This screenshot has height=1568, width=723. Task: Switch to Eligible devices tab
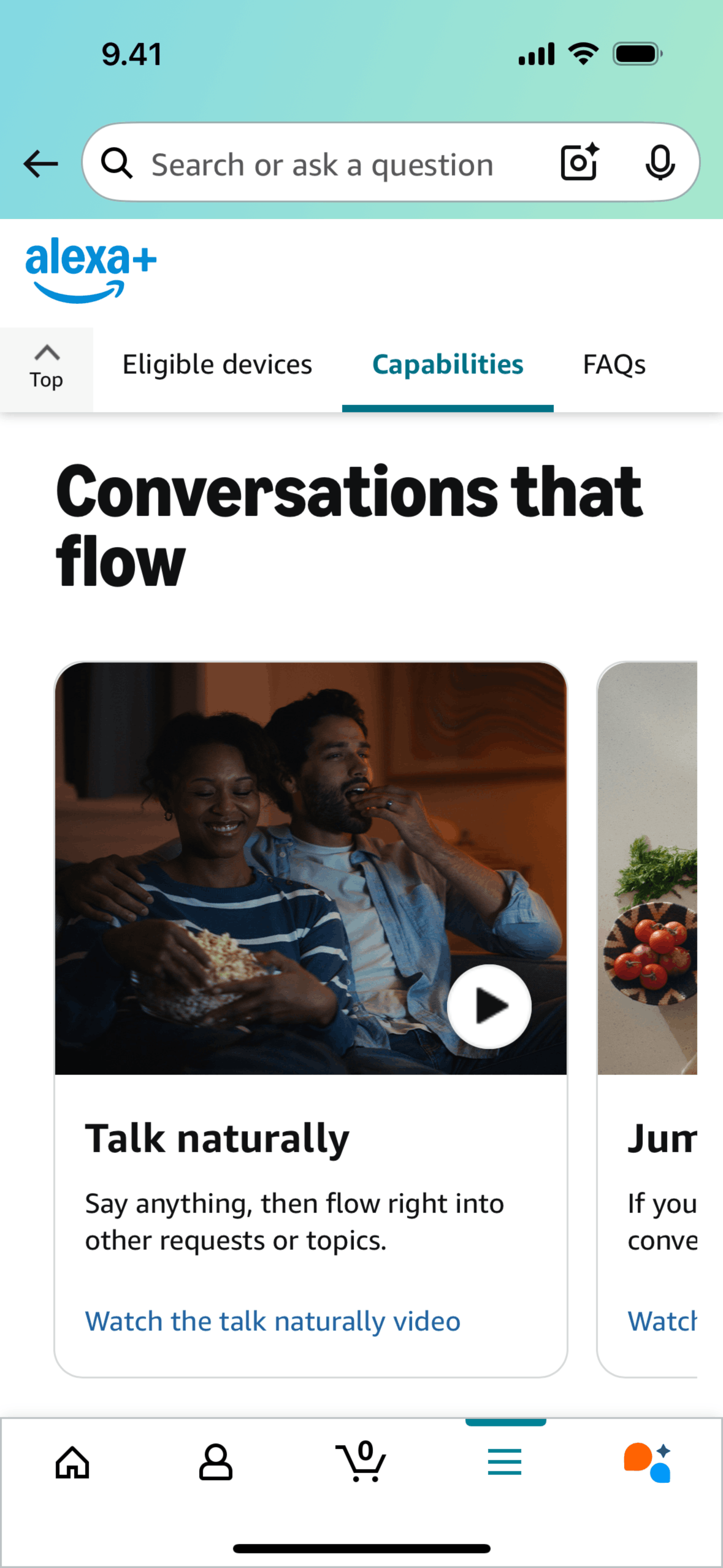point(217,365)
